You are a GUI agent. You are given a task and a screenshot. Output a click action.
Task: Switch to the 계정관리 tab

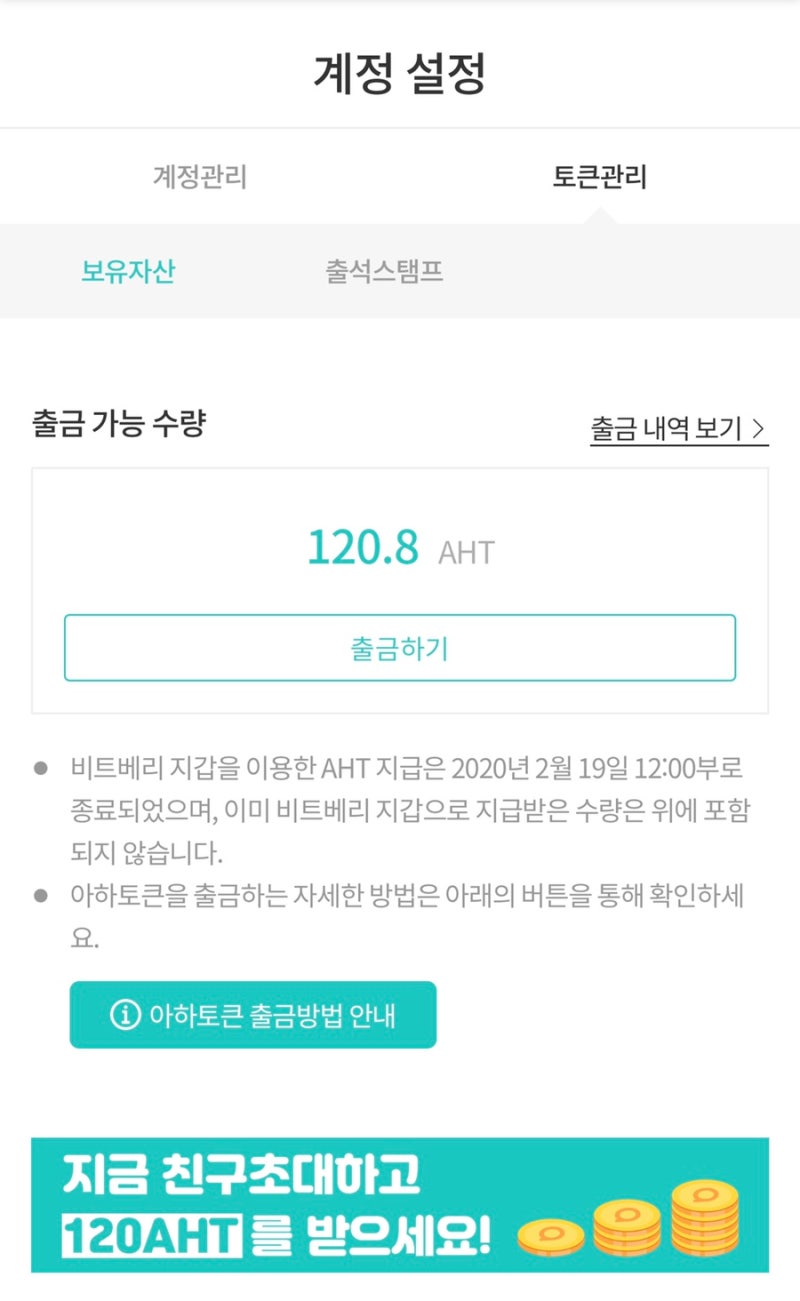click(199, 175)
